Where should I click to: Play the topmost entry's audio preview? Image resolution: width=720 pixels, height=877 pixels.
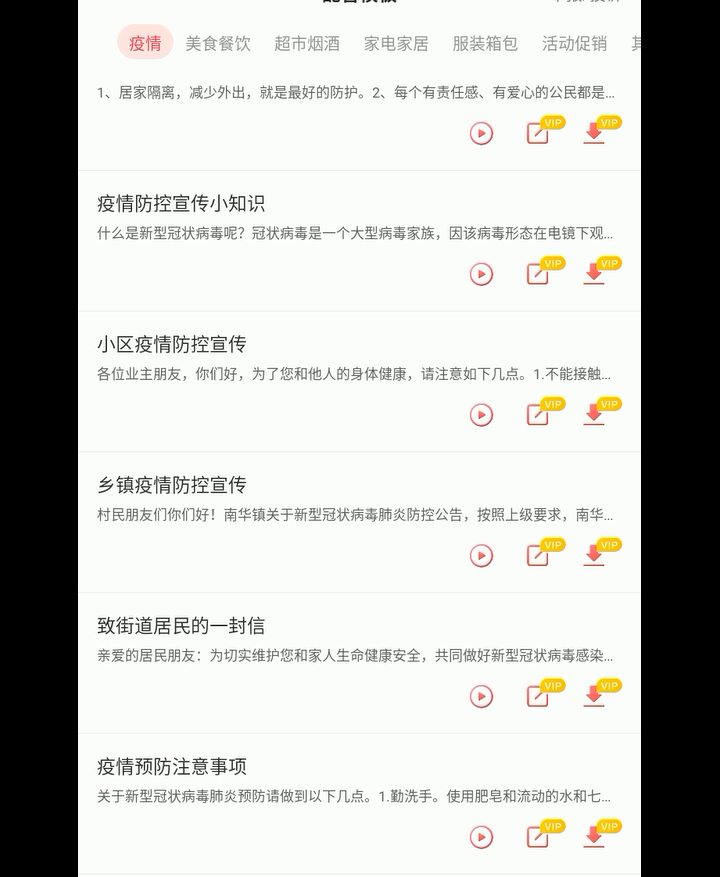[481, 132]
